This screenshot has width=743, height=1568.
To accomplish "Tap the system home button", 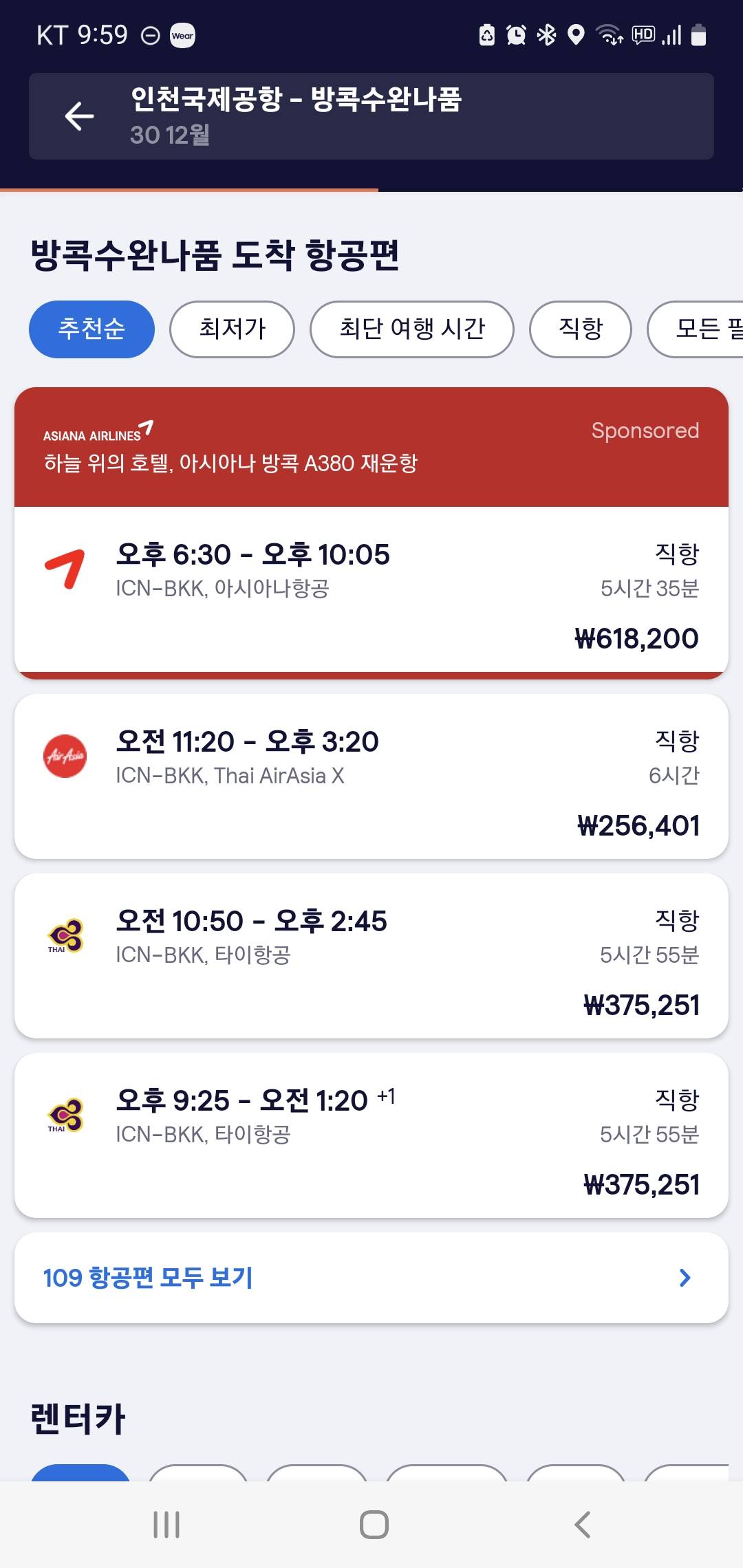I will tap(374, 1525).
